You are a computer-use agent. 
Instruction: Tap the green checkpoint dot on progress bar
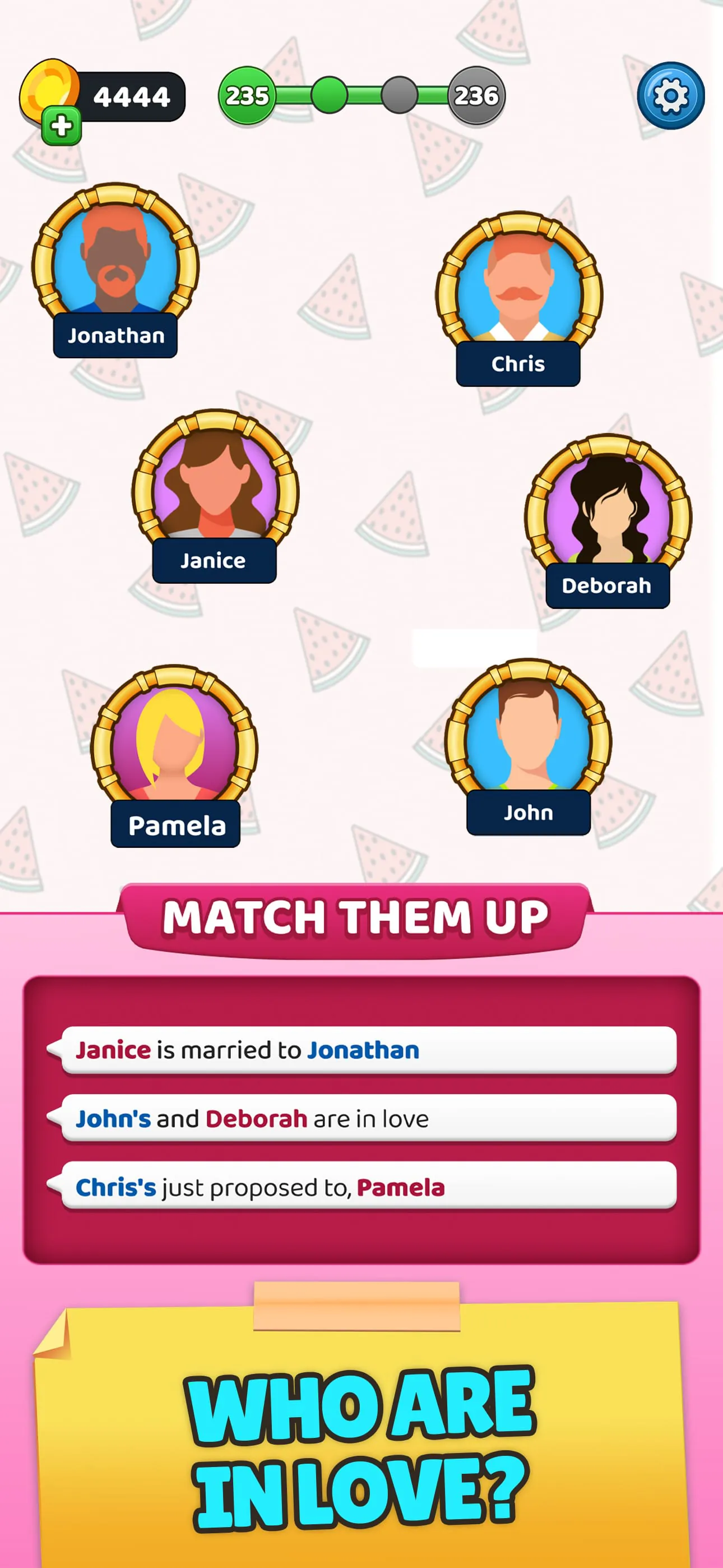pyautogui.click(x=328, y=95)
